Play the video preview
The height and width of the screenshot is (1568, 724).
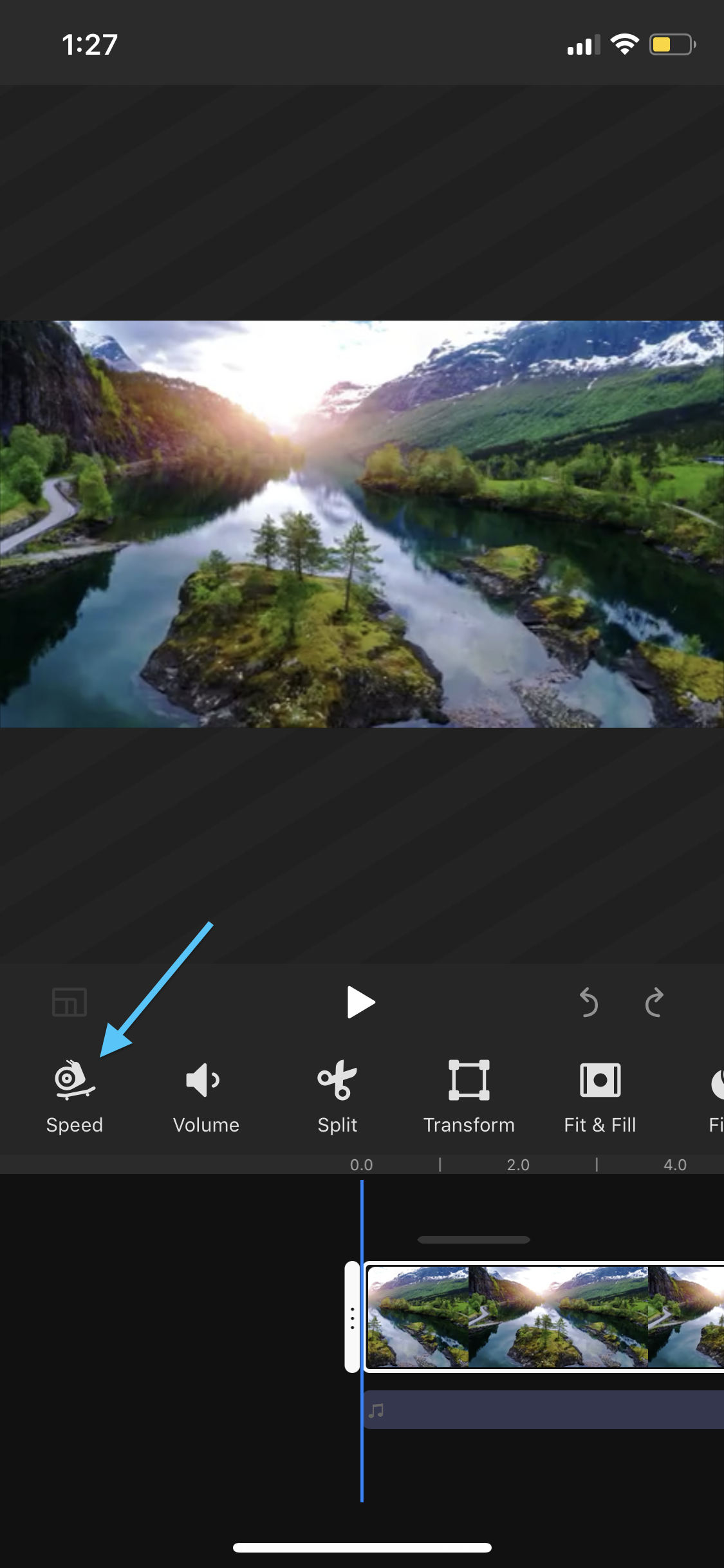pyautogui.click(x=361, y=1002)
